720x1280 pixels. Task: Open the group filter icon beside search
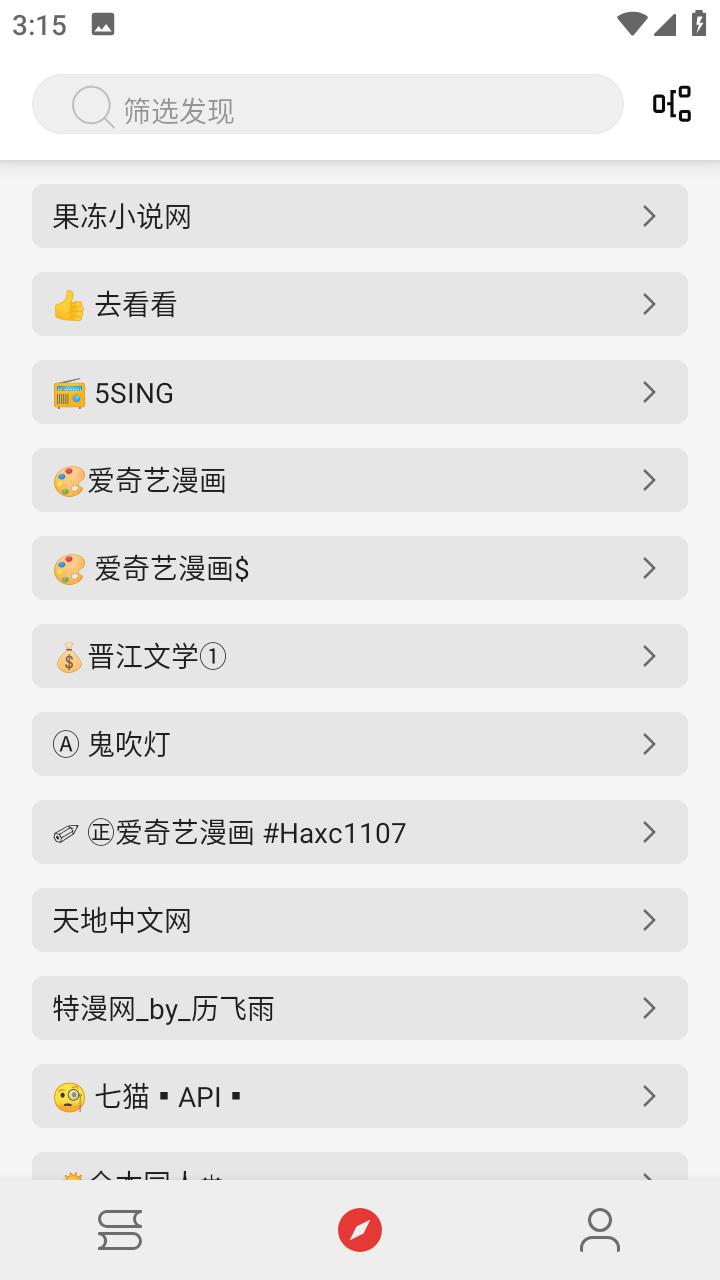click(672, 104)
